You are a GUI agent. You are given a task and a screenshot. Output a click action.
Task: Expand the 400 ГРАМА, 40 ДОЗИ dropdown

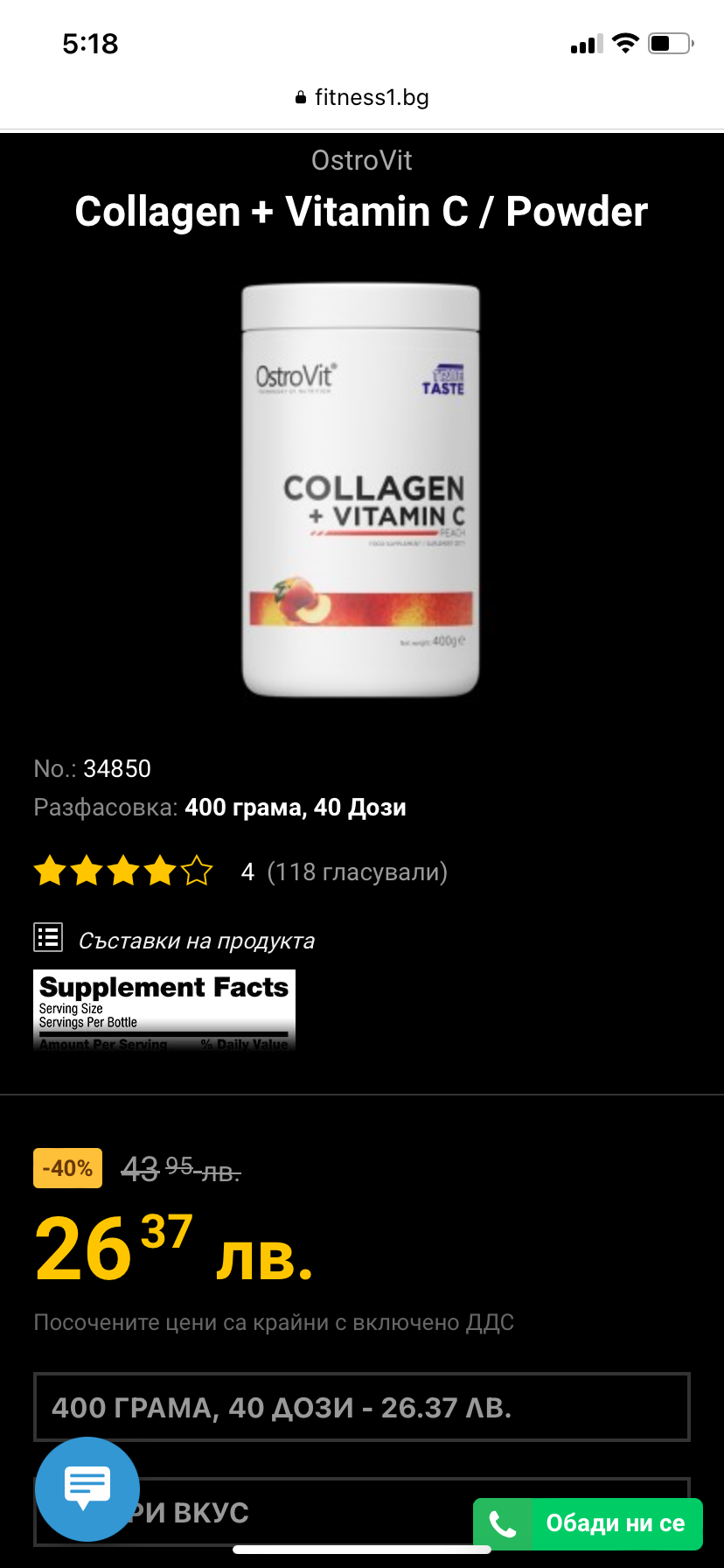point(361,1407)
